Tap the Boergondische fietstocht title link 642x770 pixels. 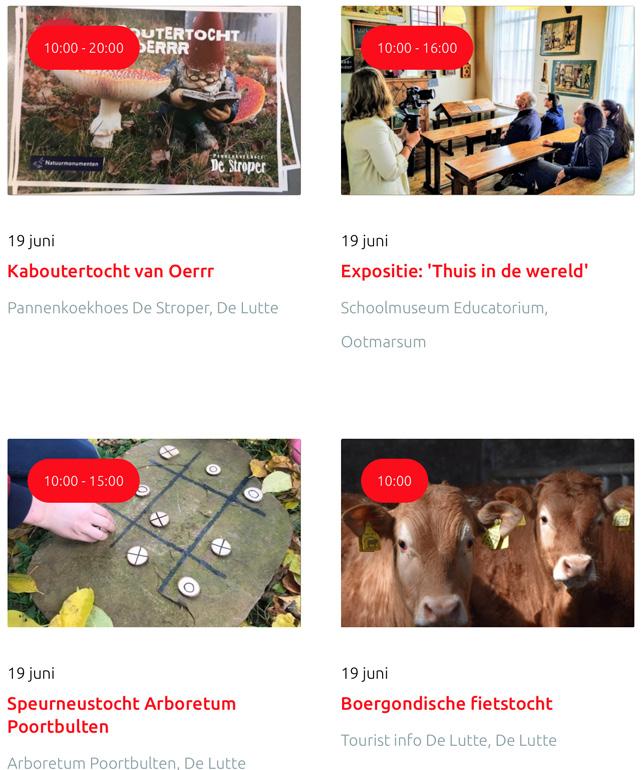coord(447,704)
